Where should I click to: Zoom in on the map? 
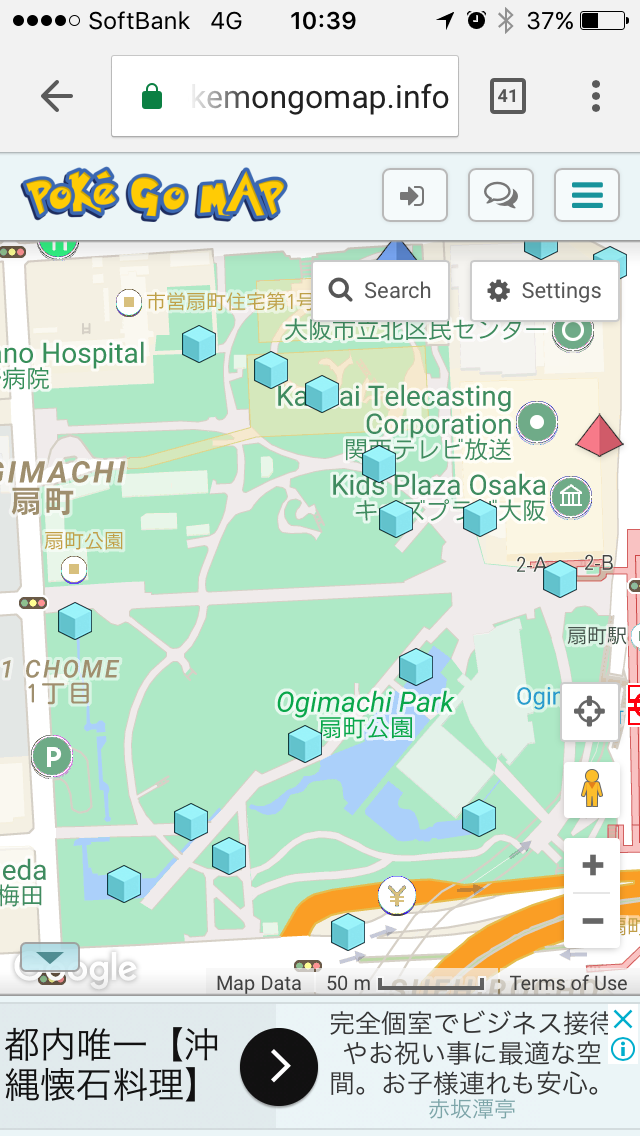tap(592, 866)
